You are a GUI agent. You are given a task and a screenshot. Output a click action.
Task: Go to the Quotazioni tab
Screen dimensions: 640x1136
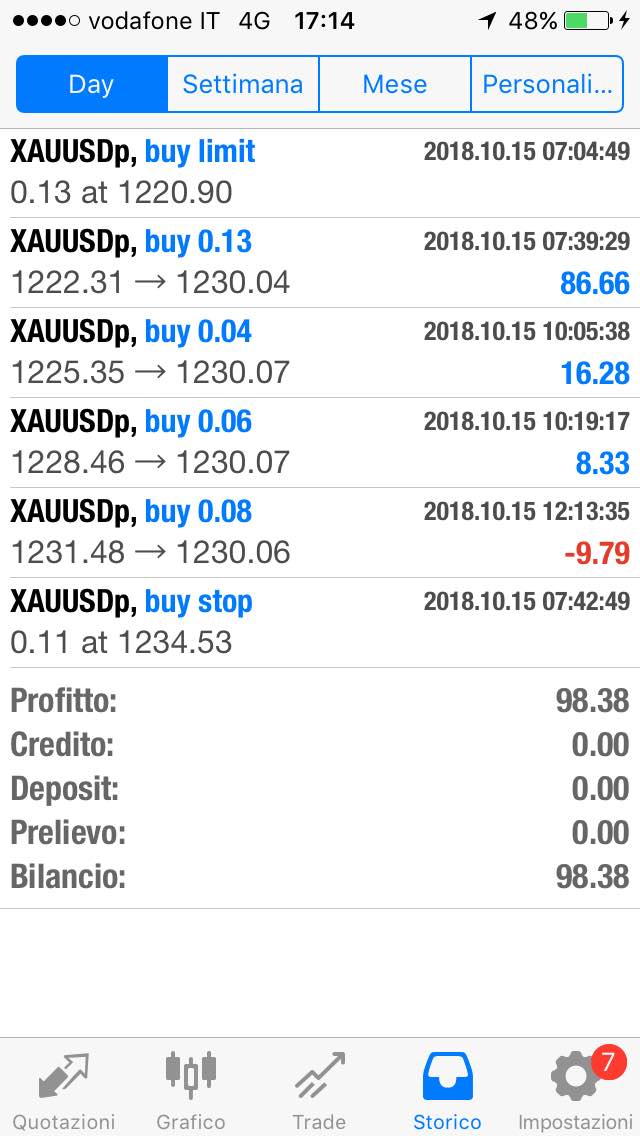coord(64,1087)
